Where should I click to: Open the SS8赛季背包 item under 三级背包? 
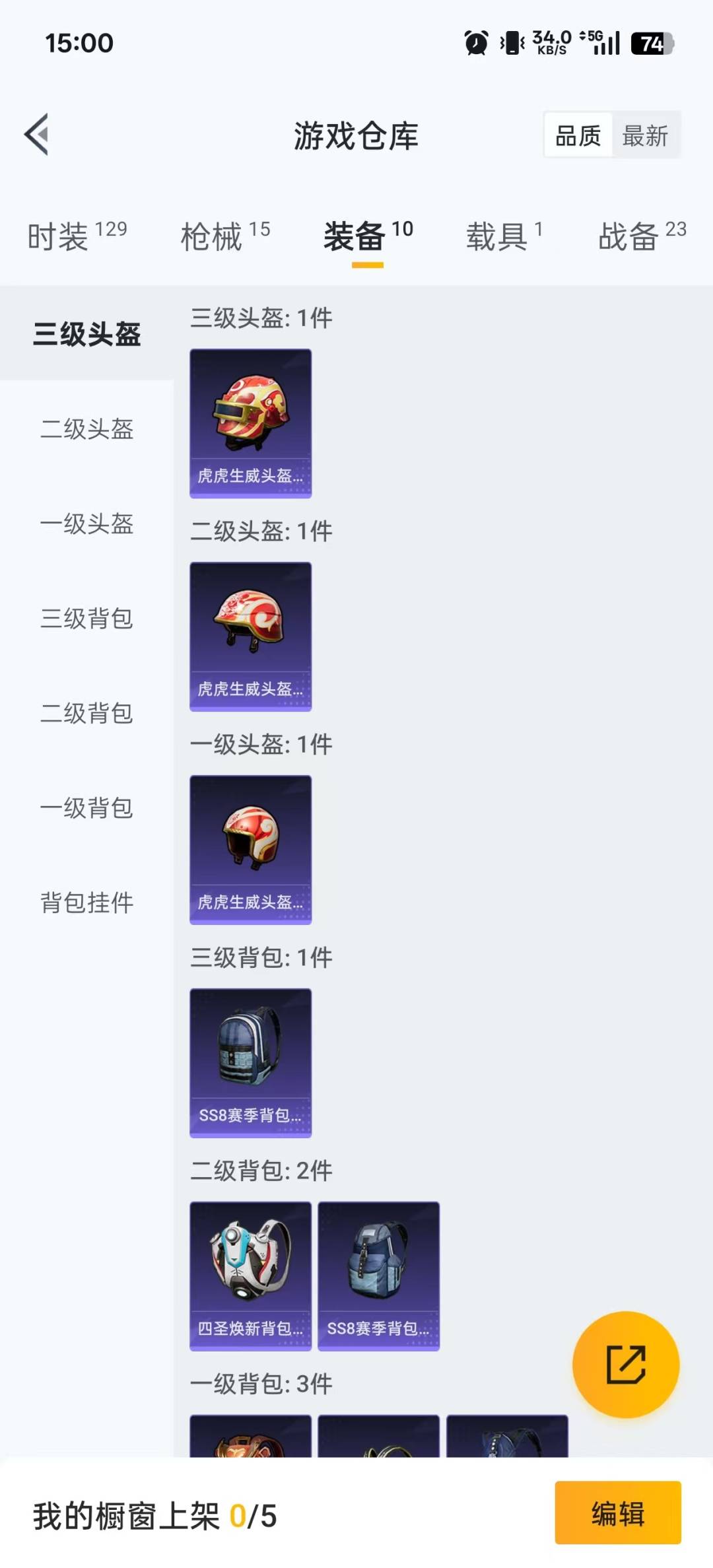250,1063
